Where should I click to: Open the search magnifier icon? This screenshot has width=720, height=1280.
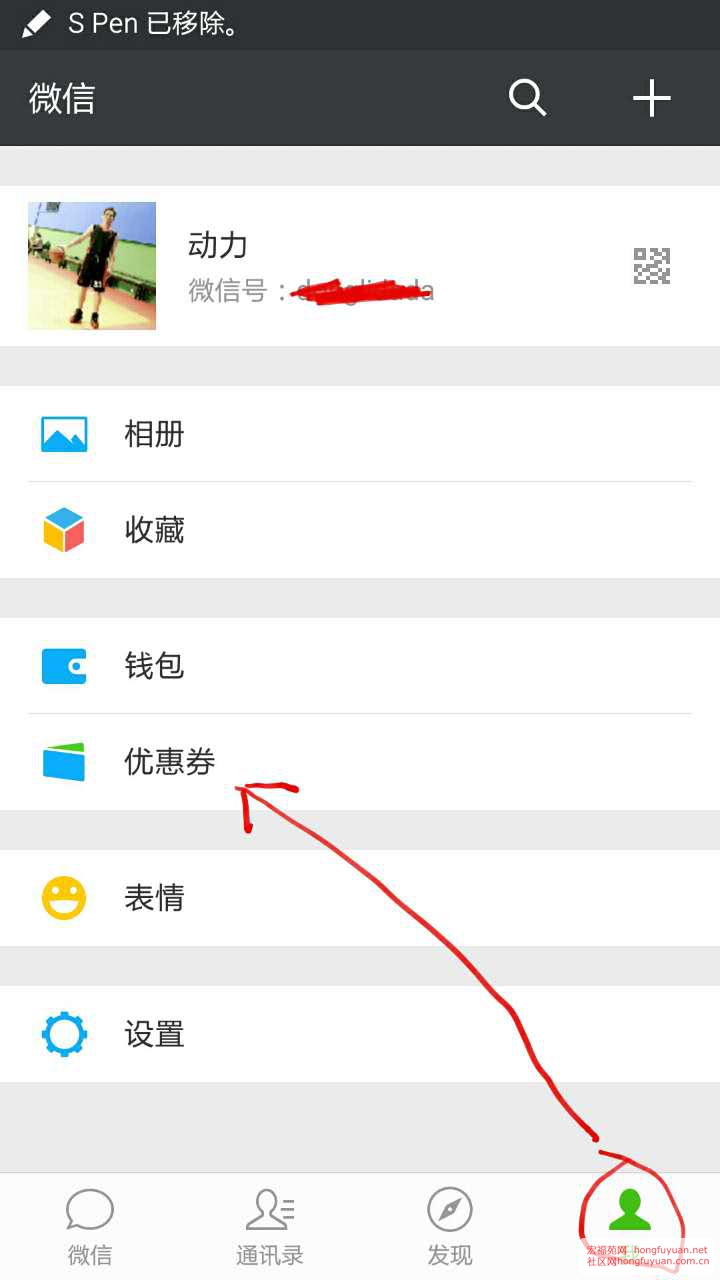pos(527,98)
